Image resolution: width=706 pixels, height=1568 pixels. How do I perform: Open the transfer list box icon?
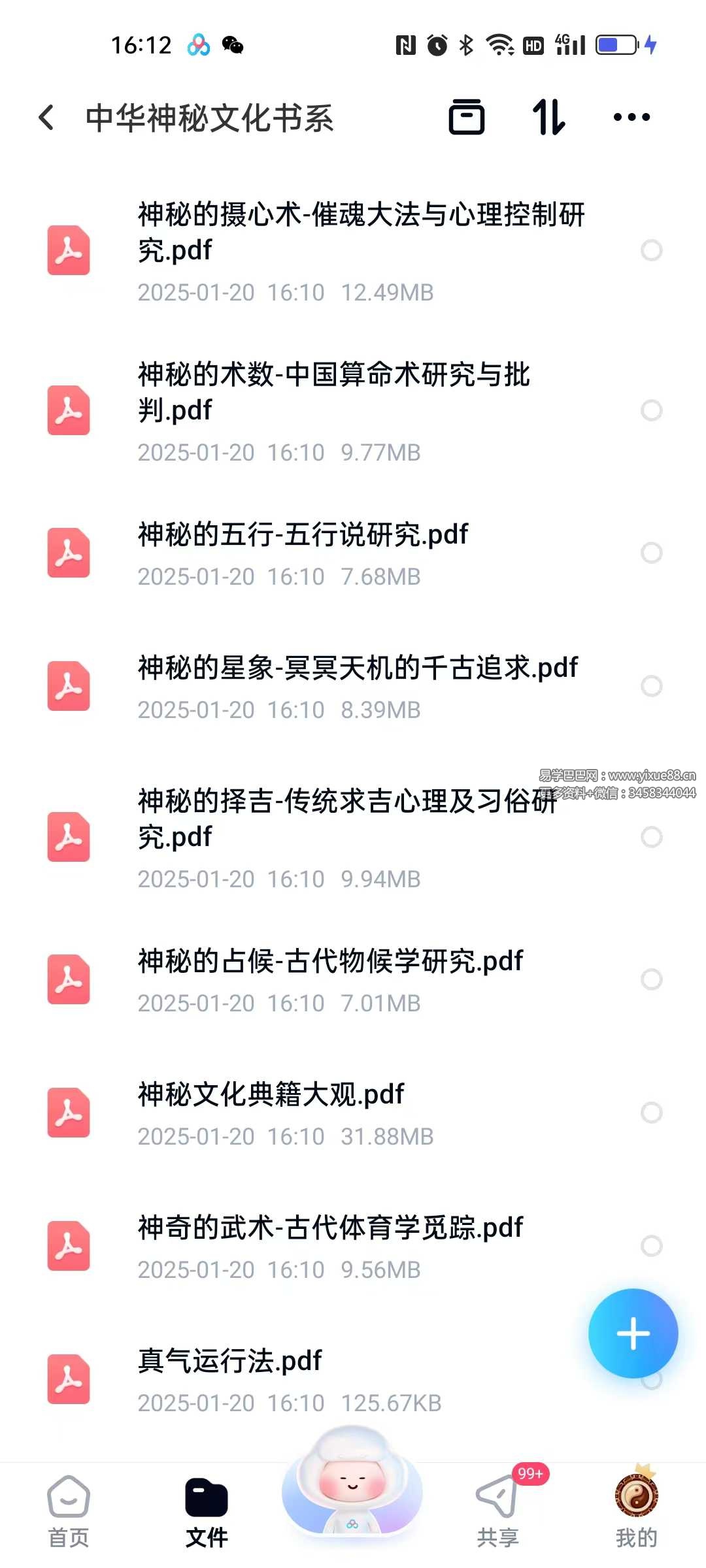[x=467, y=118]
